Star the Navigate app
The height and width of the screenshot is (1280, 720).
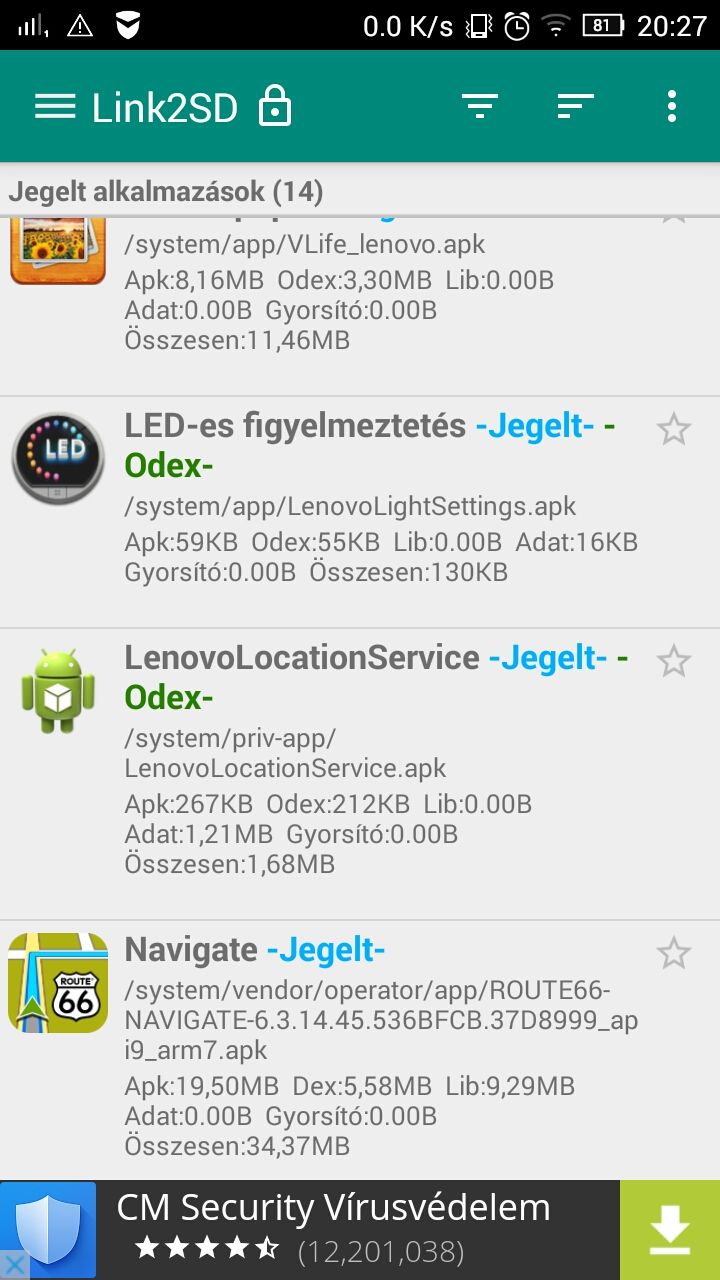pyautogui.click(x=674, y=953)
